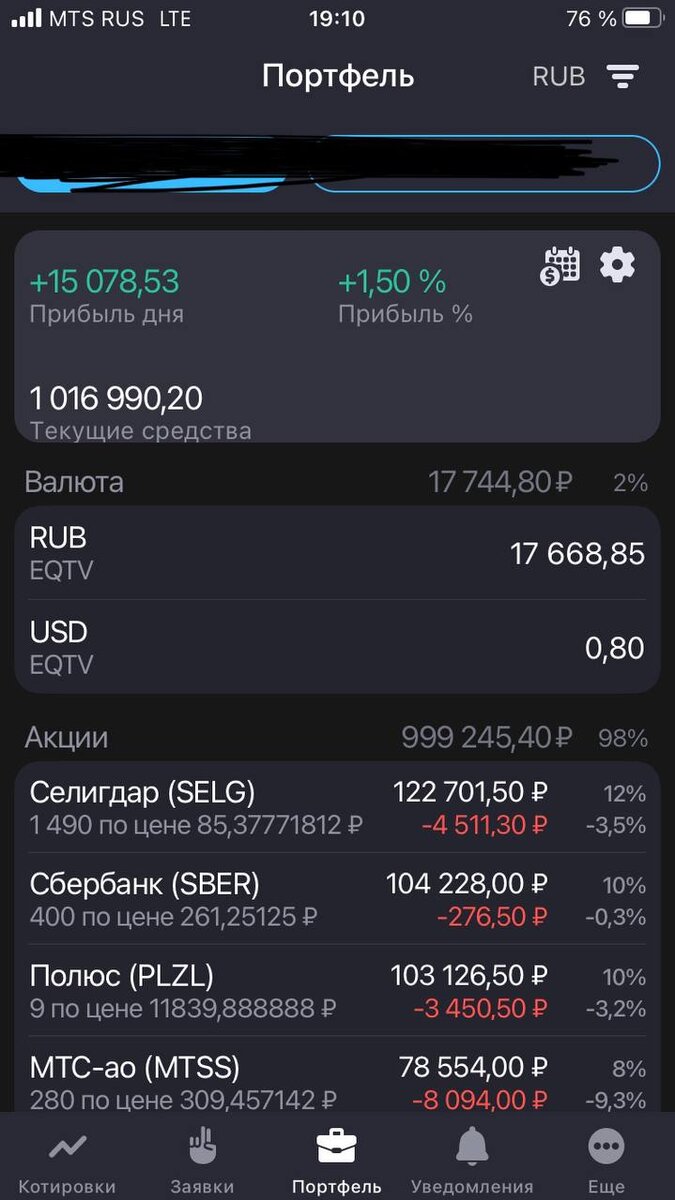Open the Уведомления tab

[472, 1160]
